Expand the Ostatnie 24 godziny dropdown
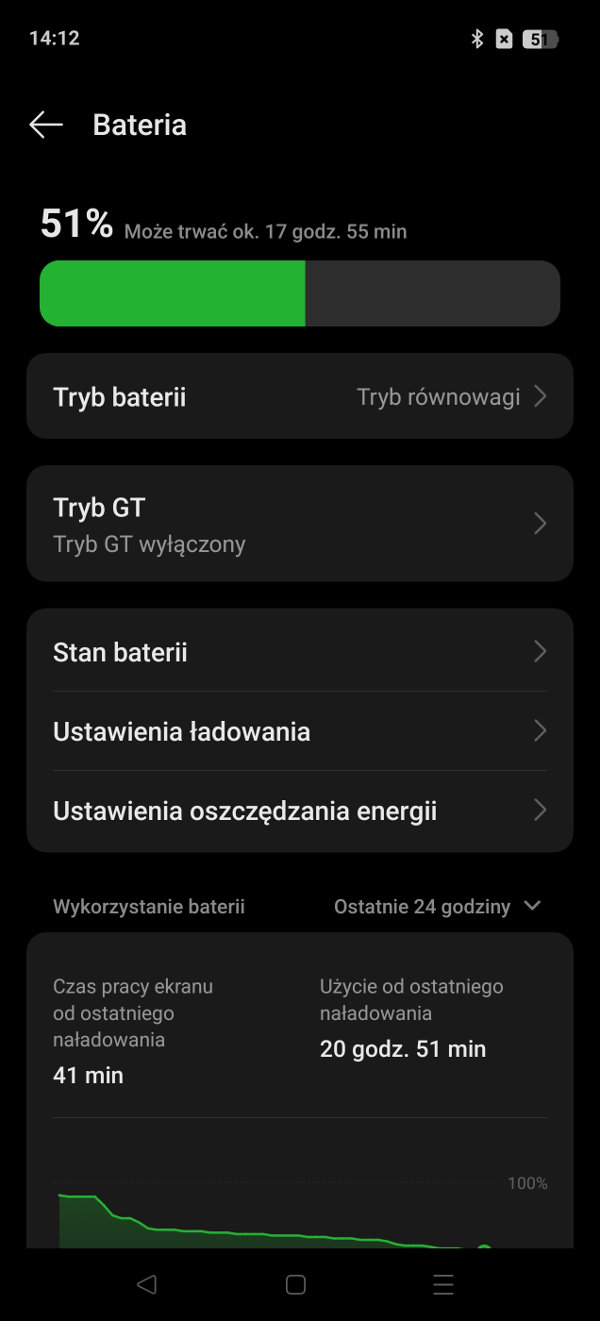The height and width of the screenshot is (1321, 600). coord(437,906)
